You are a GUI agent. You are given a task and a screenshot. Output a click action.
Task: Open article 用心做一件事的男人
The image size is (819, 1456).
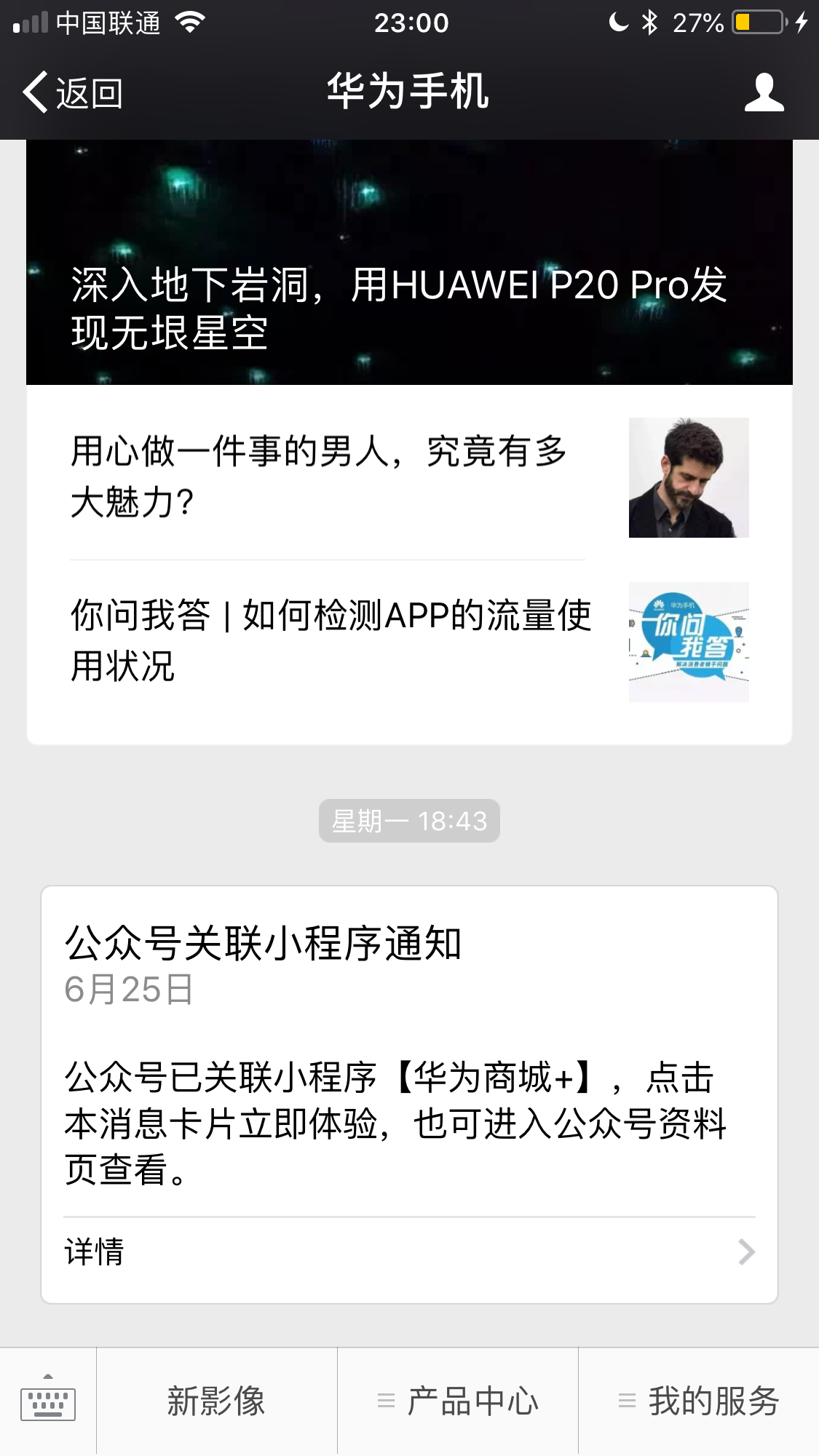point(408,477)
